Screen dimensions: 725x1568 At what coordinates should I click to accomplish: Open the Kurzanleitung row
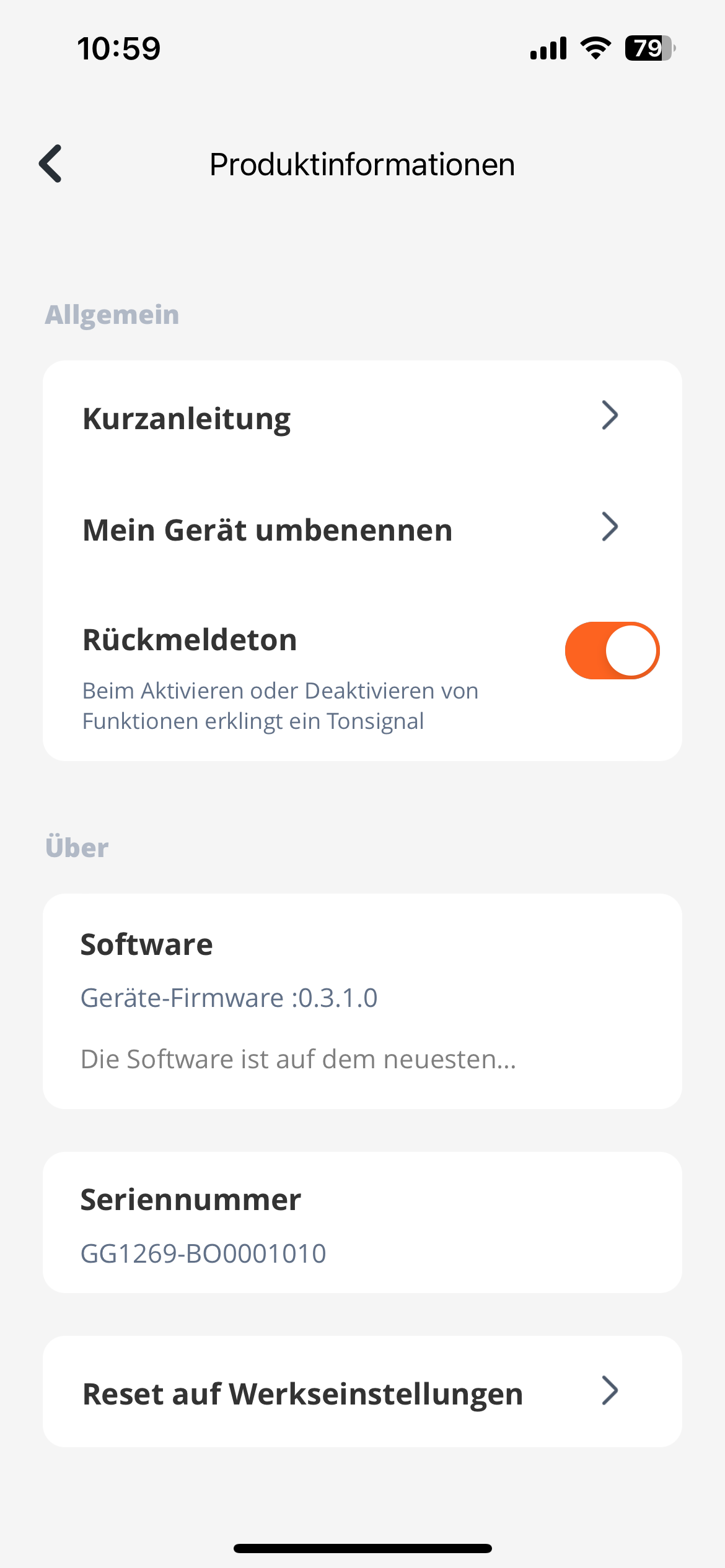coord(362,417)
